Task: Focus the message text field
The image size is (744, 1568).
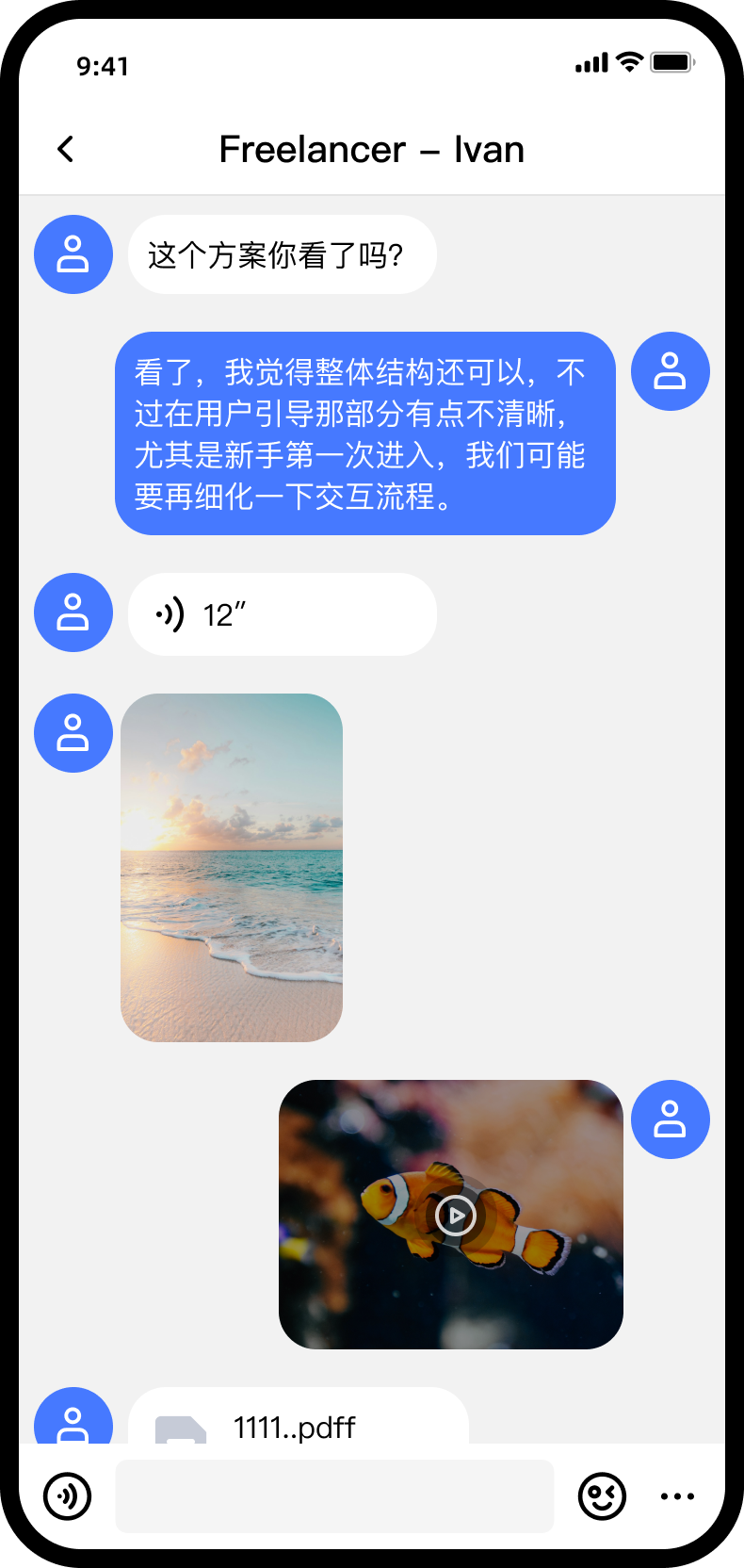Action: tap(334, 1495)
